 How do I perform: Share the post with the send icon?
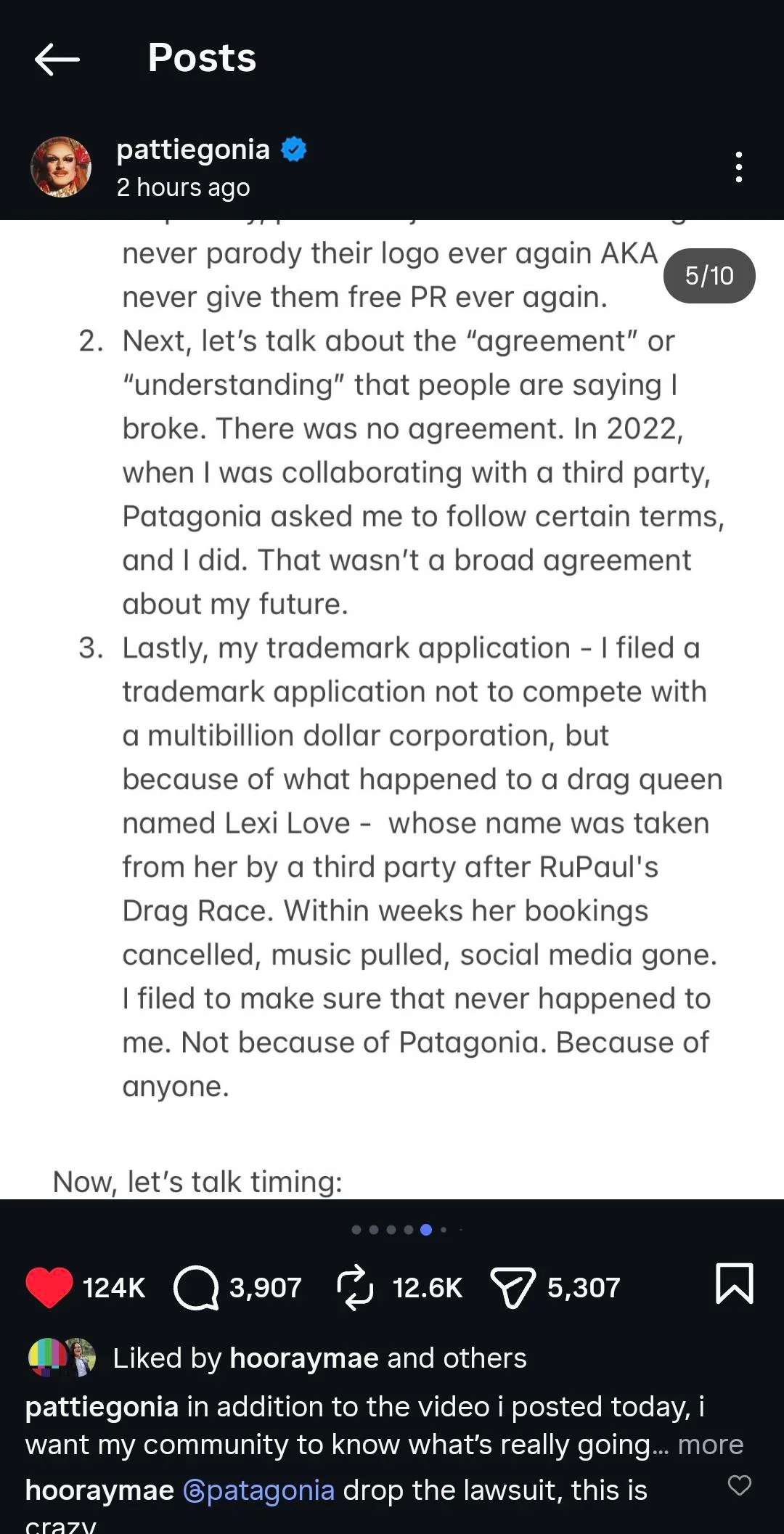click(513, 1287)
